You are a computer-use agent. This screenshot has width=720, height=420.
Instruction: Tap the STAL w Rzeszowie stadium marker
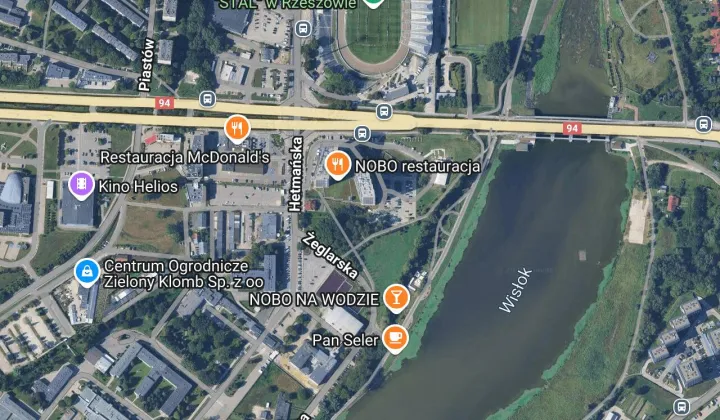coord(373,3)
